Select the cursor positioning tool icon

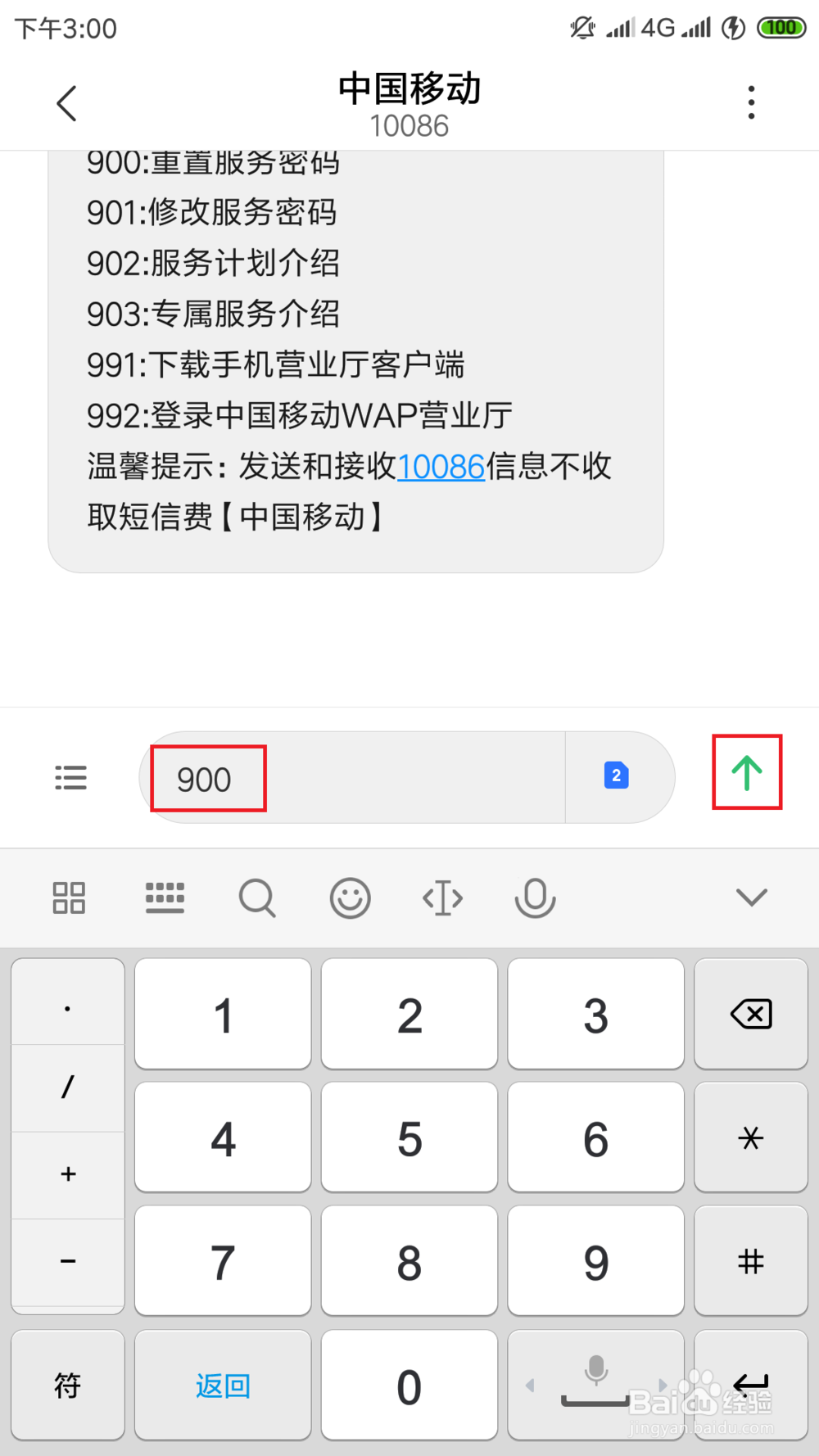pos(442,898)
